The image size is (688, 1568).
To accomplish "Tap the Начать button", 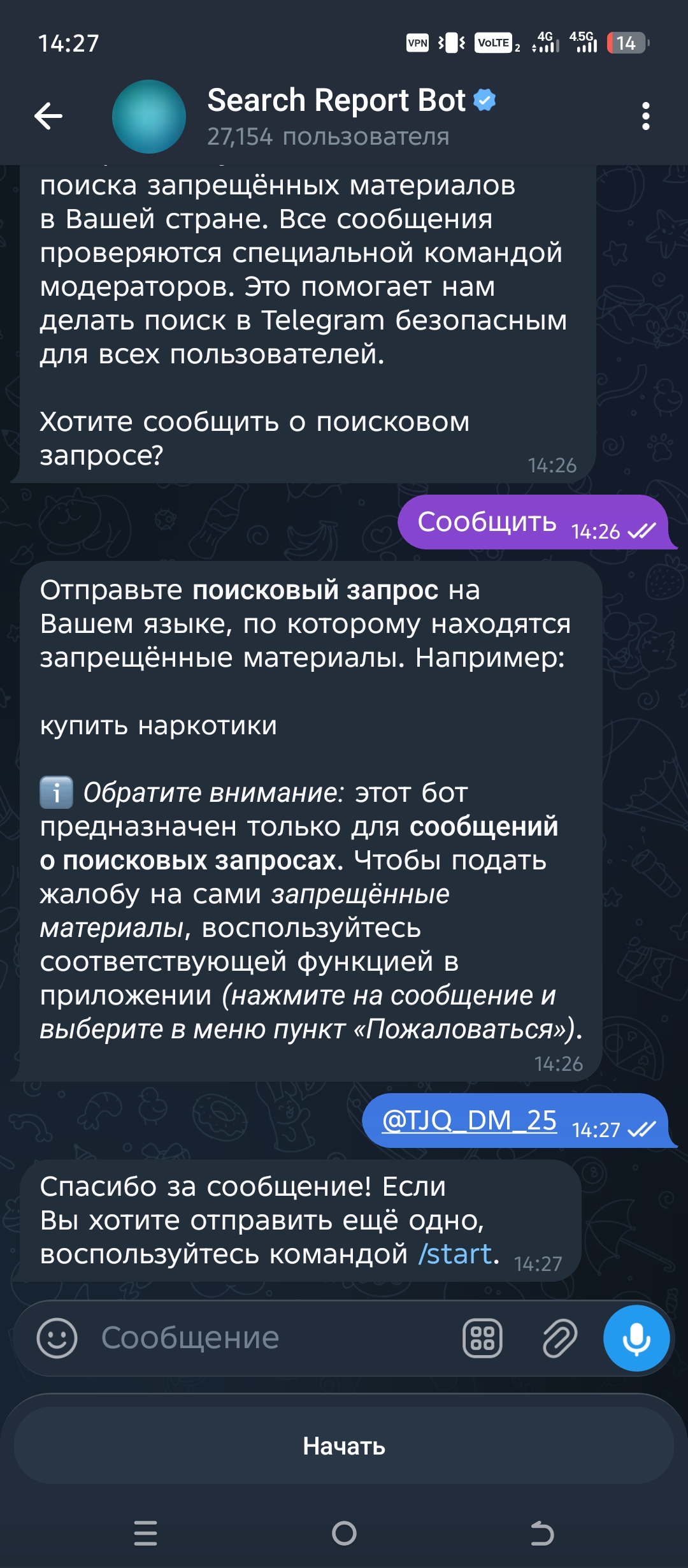I will (x=344, y=1446).
